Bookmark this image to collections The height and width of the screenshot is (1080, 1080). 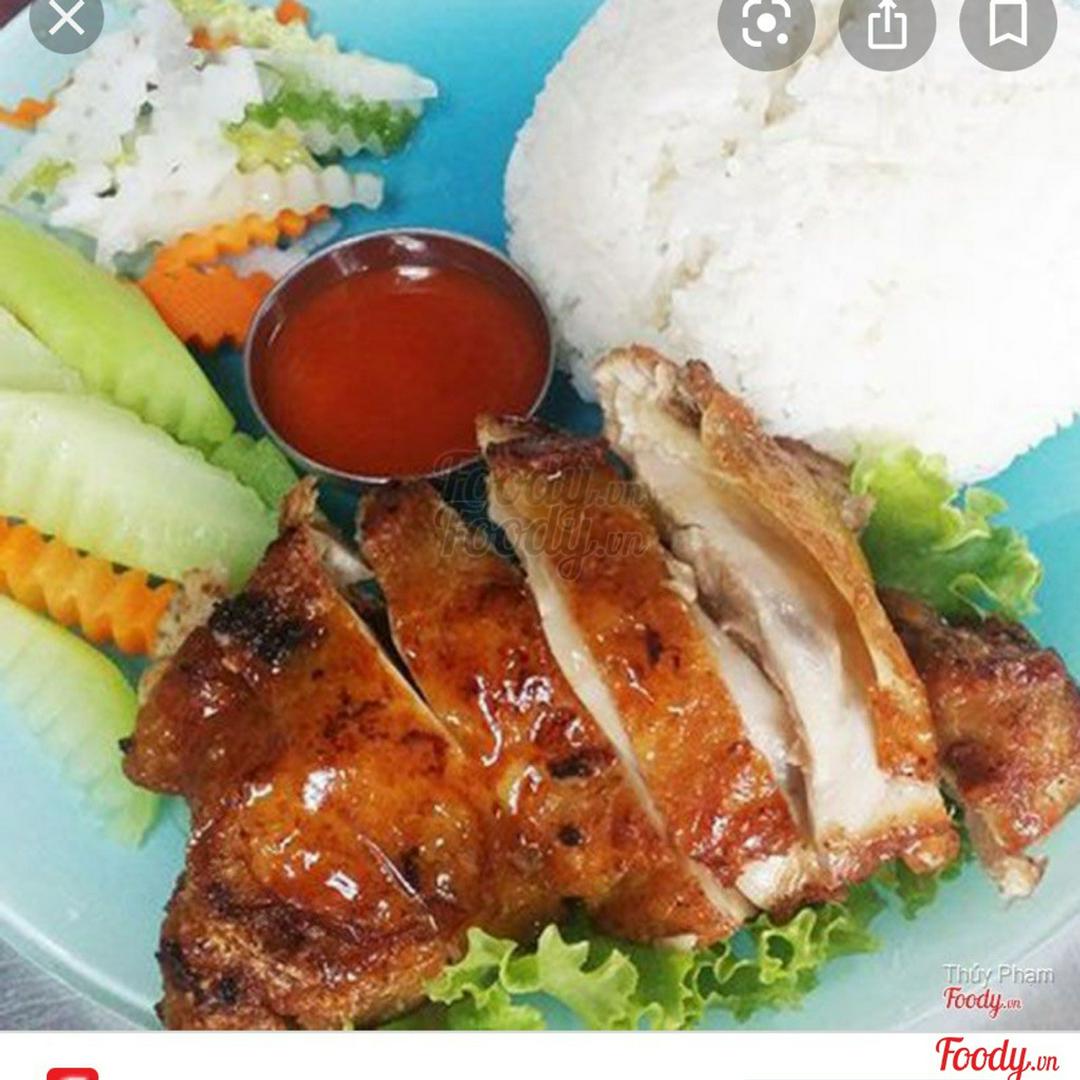pos(1008,24)
